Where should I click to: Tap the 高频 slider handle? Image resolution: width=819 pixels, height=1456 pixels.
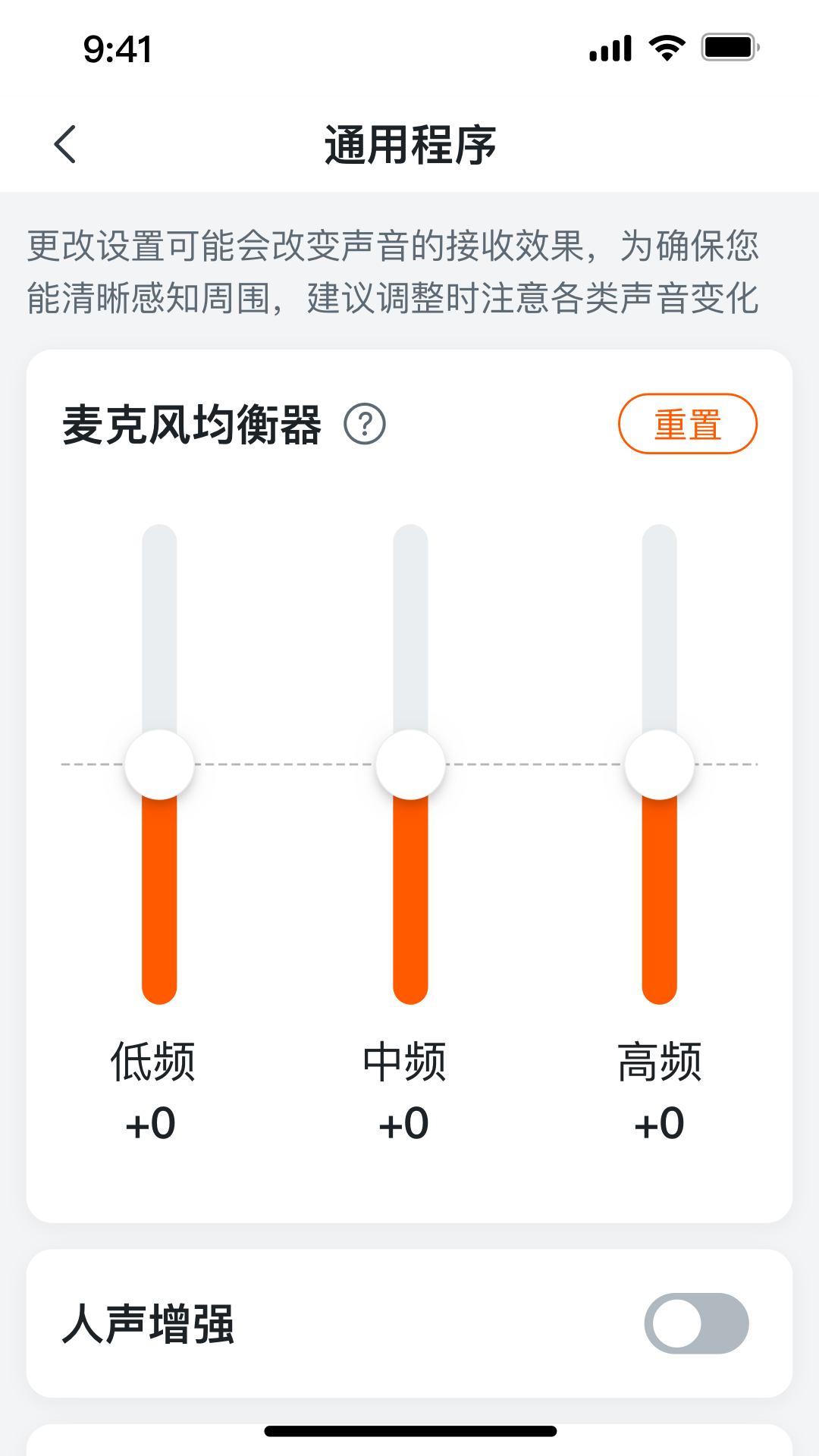pos(659,764)
